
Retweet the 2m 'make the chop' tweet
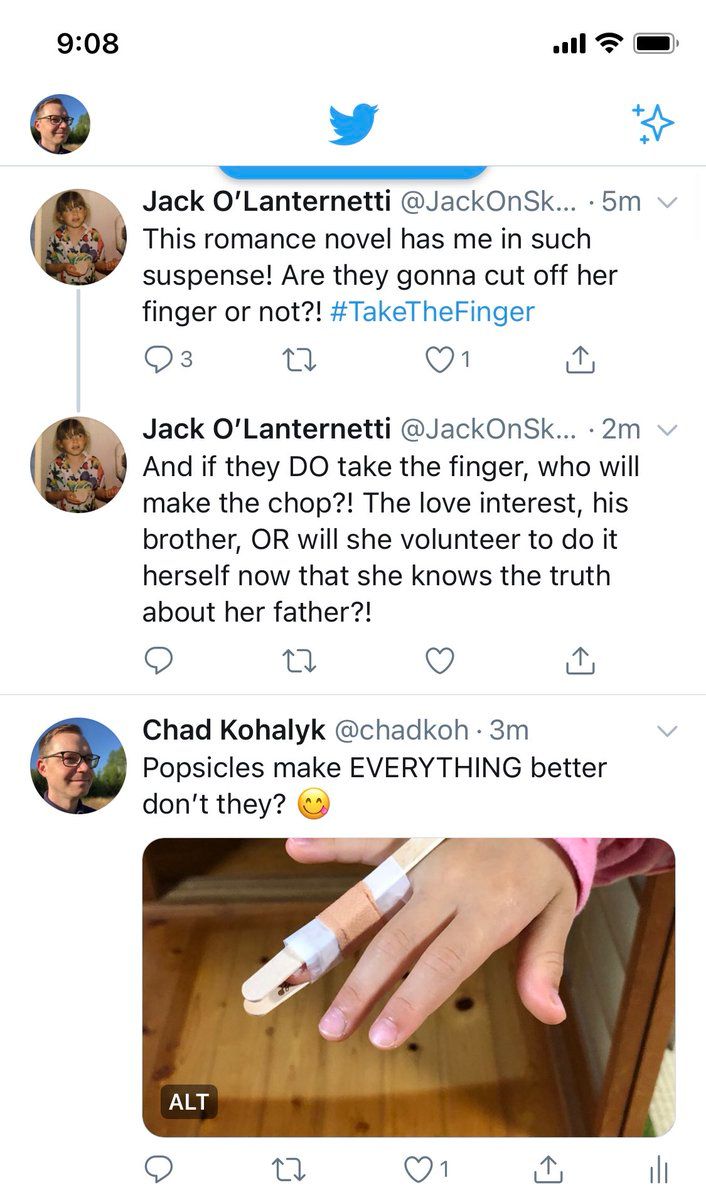click(300, 660)
